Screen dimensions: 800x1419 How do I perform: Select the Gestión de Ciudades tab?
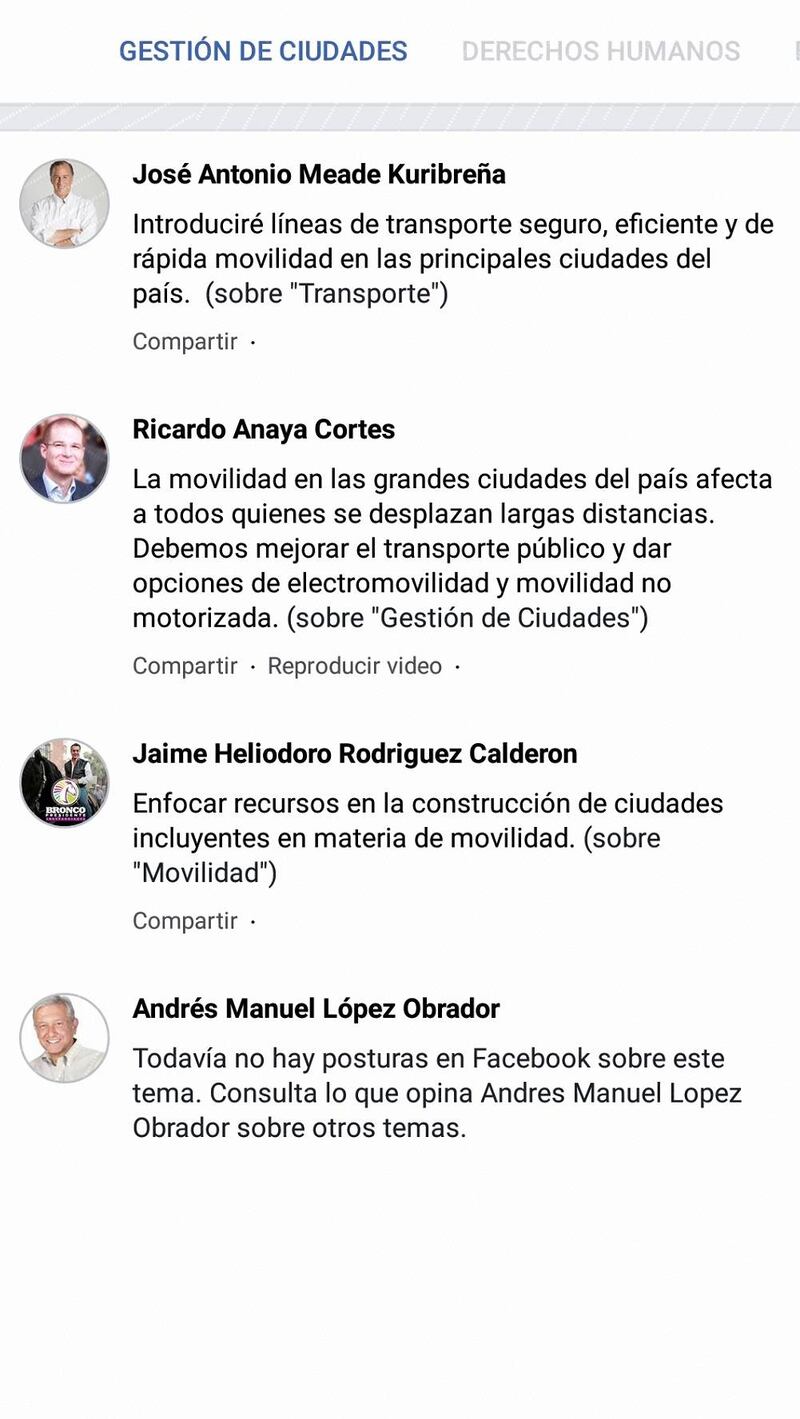[263, 51]
